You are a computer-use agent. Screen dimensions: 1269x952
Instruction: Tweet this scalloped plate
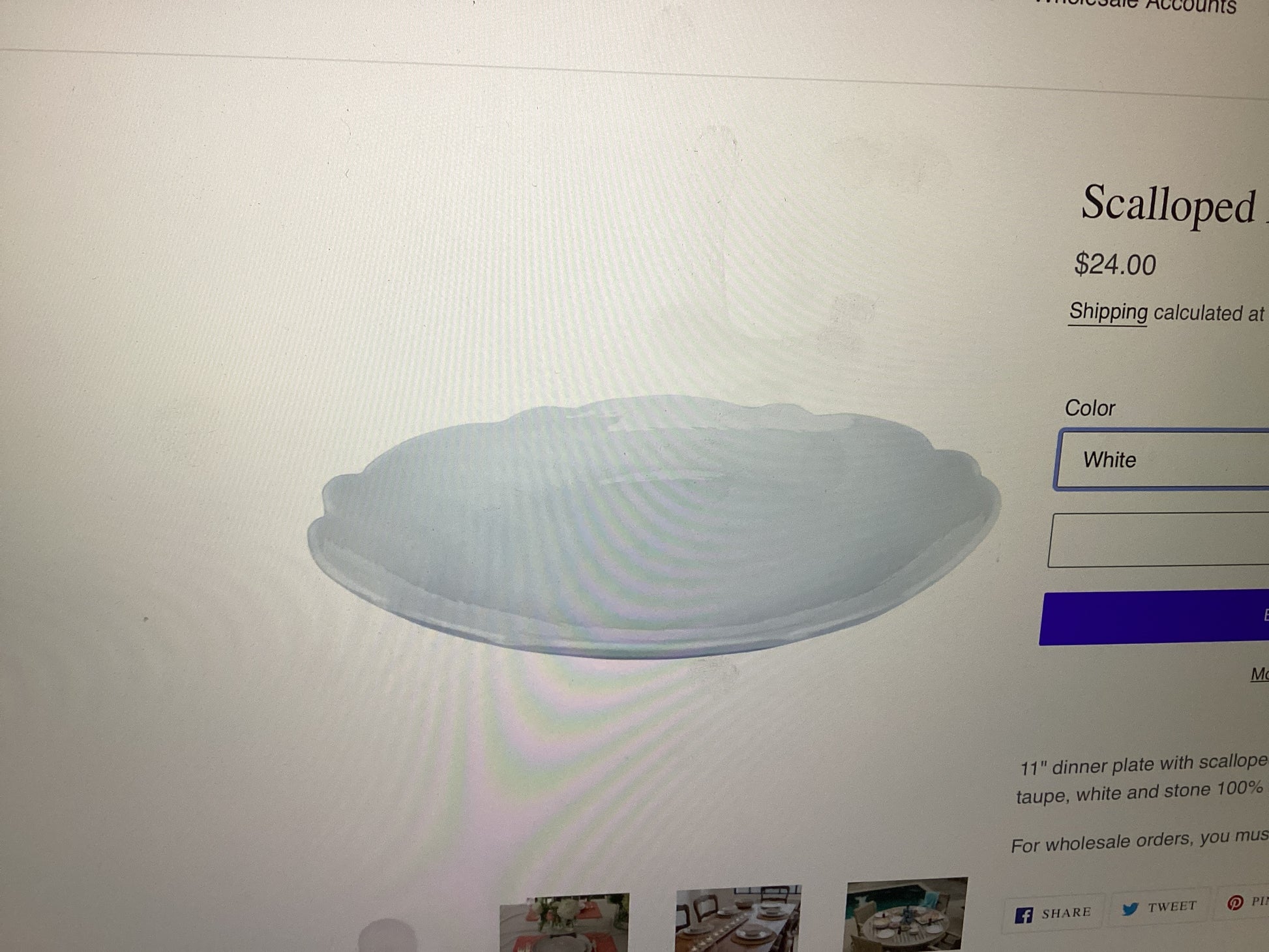pos(1159,907)
